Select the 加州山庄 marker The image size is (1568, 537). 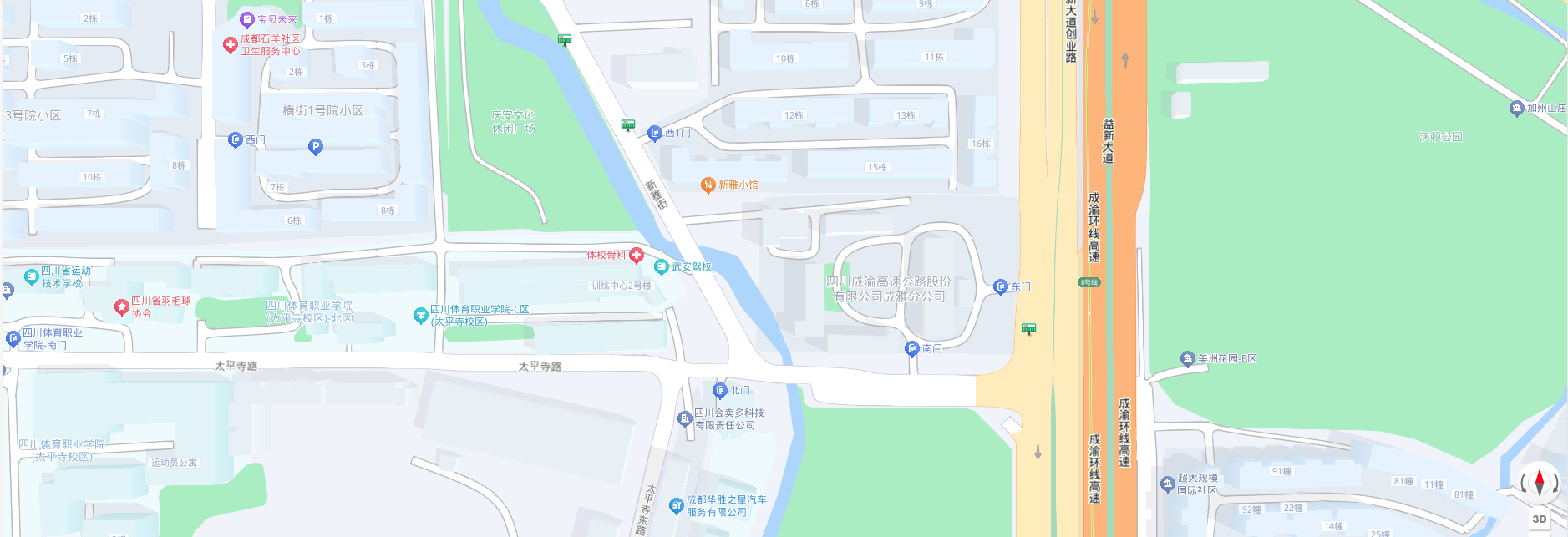pos(1517,109)
